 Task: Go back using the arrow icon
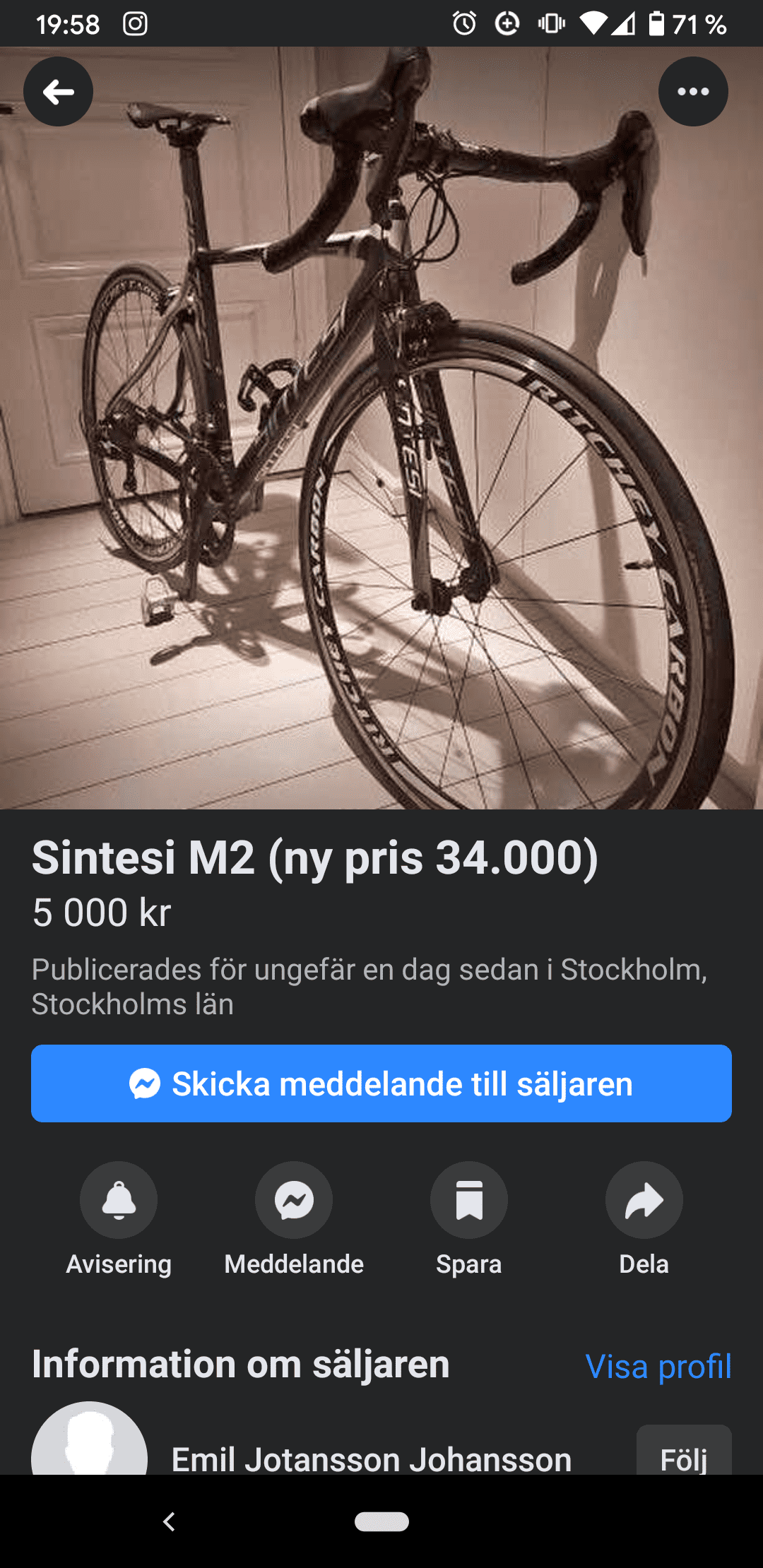coord(59,92)
